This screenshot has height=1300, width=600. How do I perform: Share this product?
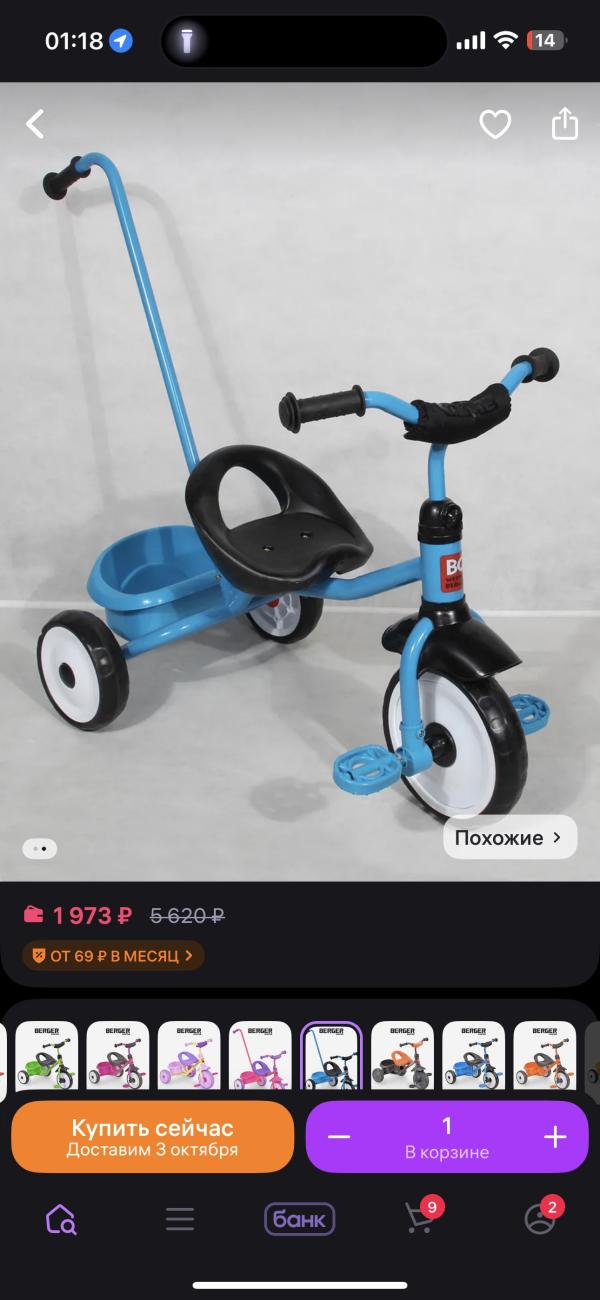tap(565, 124)
